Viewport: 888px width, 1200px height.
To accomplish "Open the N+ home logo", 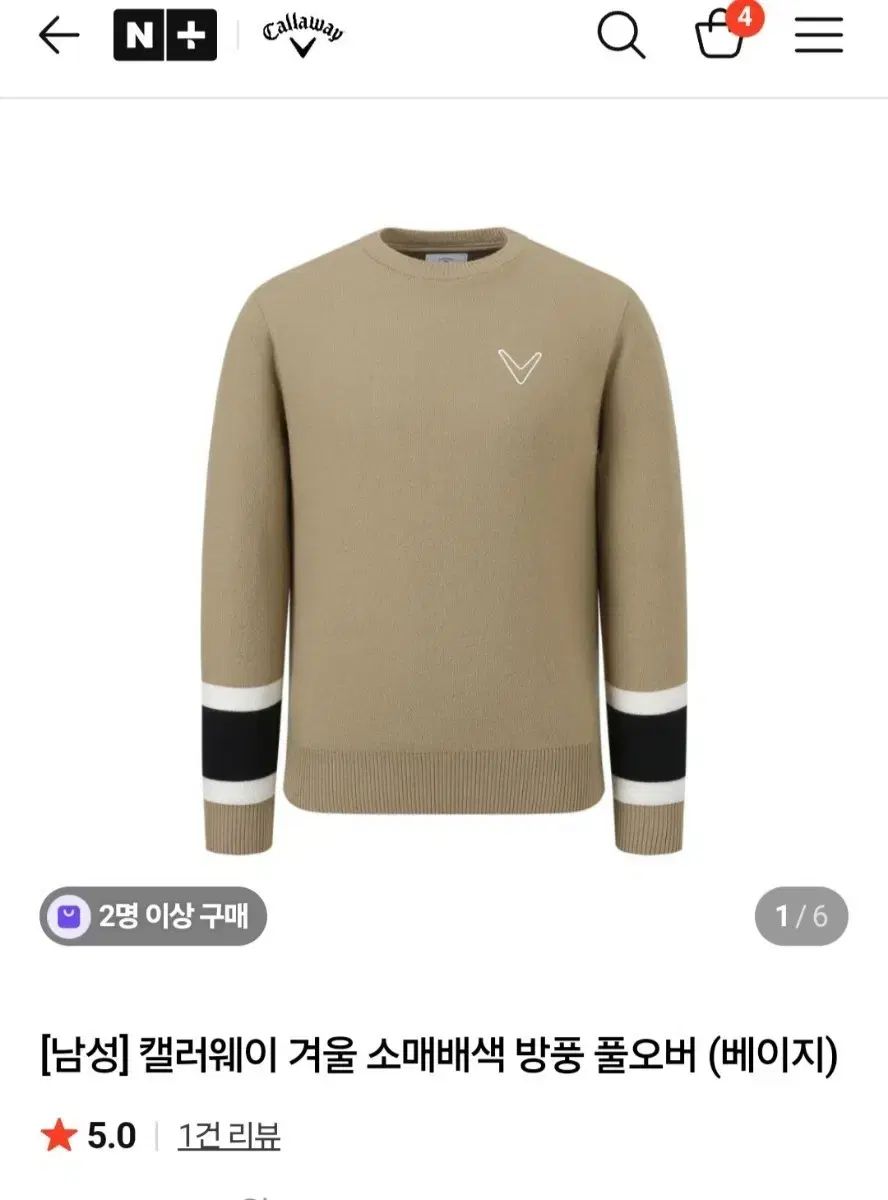I will [x=165, y=37].
